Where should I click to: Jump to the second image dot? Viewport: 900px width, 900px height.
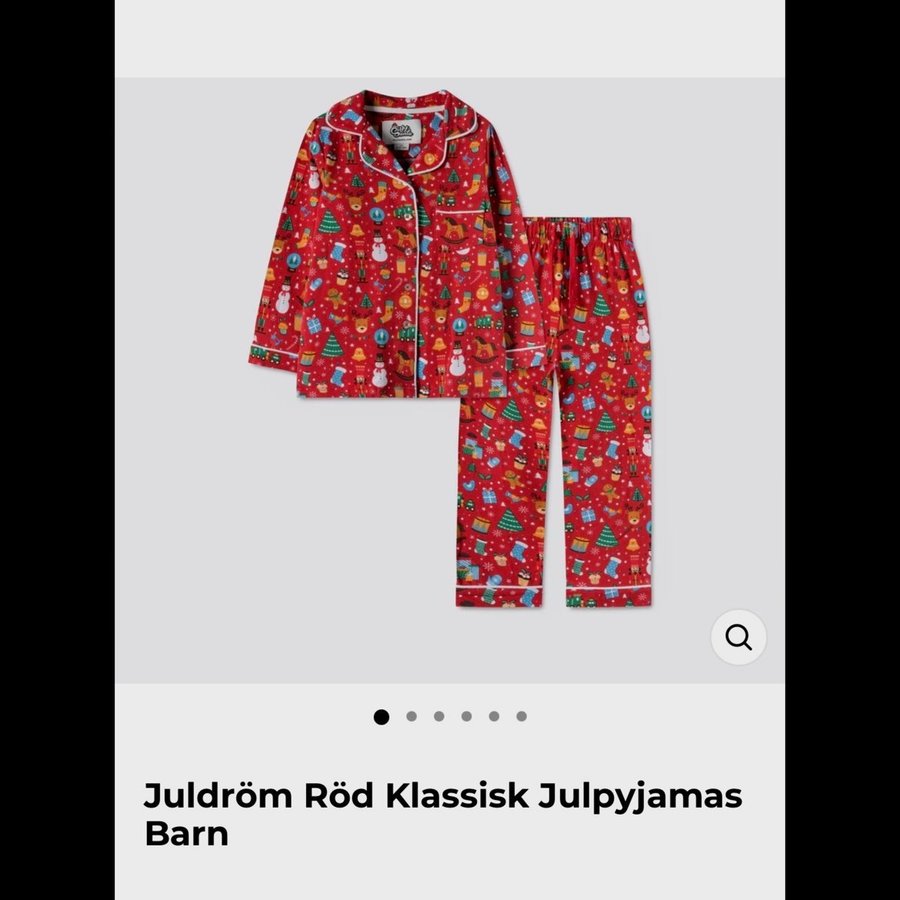(411, 716)
